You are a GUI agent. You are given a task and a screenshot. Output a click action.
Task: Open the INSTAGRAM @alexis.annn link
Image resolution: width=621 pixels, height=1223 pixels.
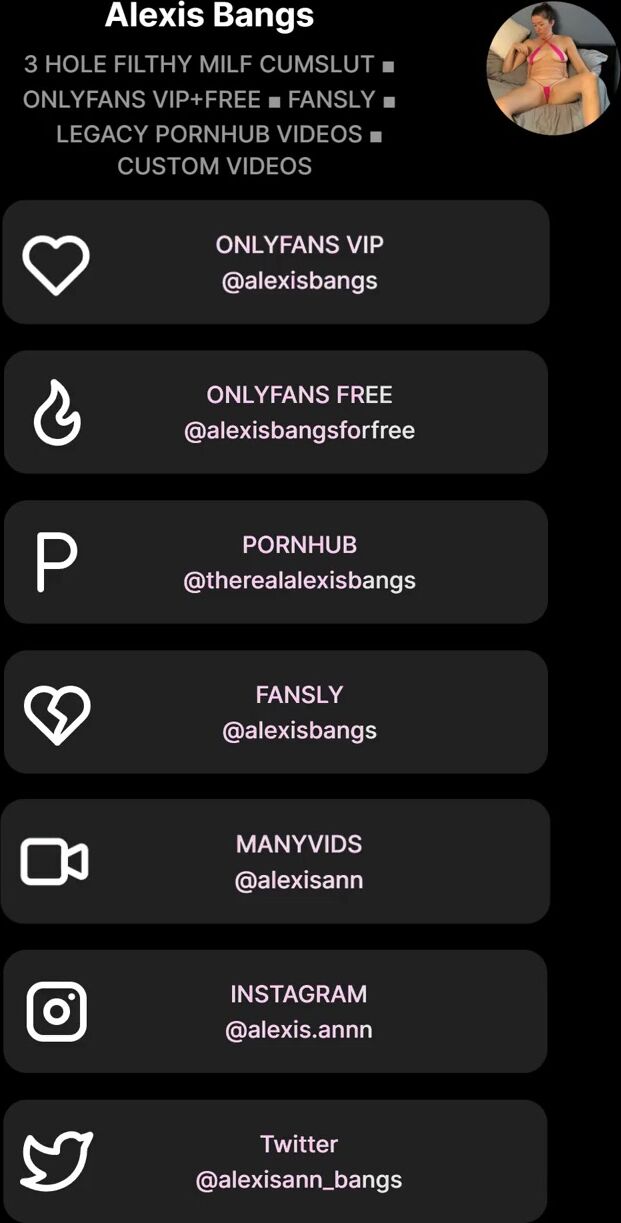276,1011
